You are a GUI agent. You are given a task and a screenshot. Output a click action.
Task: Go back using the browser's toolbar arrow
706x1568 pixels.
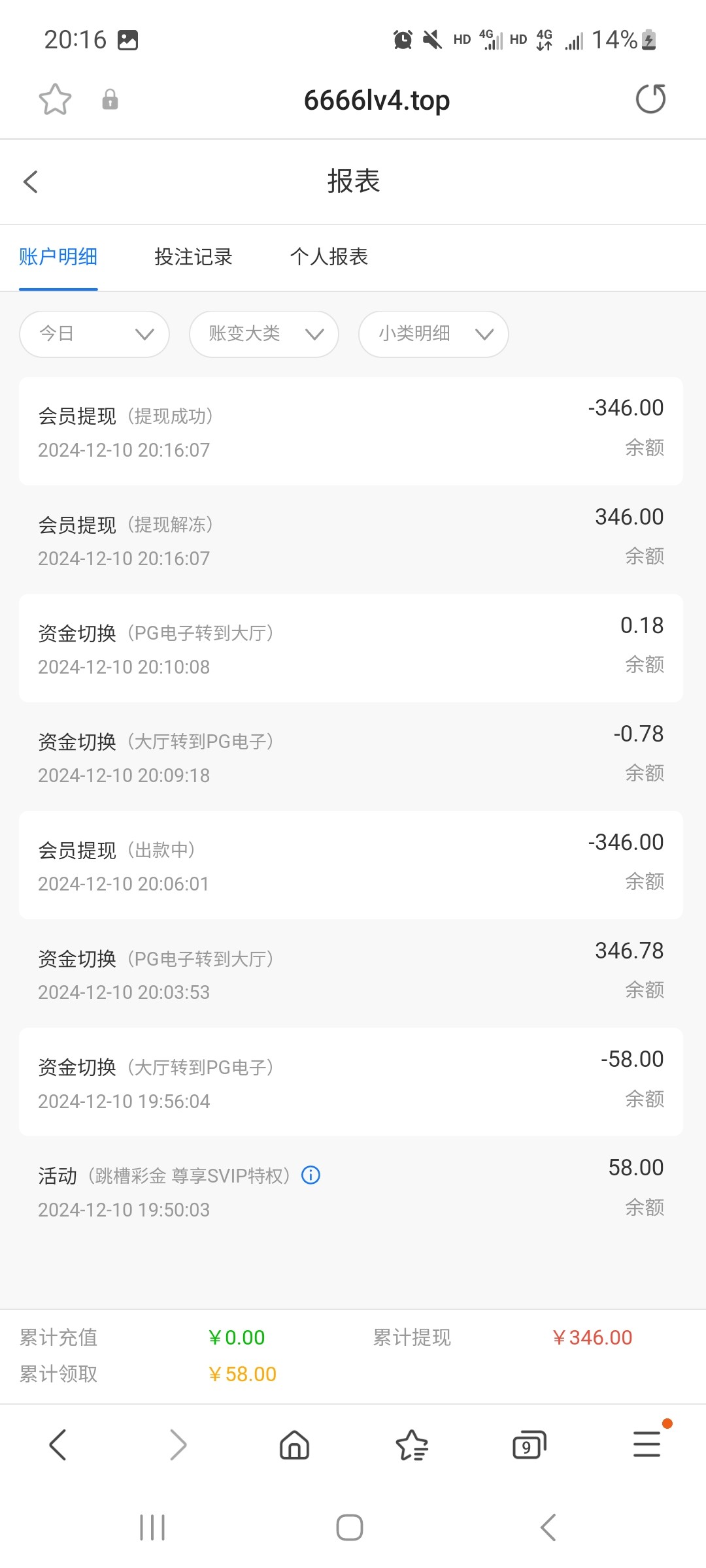pos(58,1445)
